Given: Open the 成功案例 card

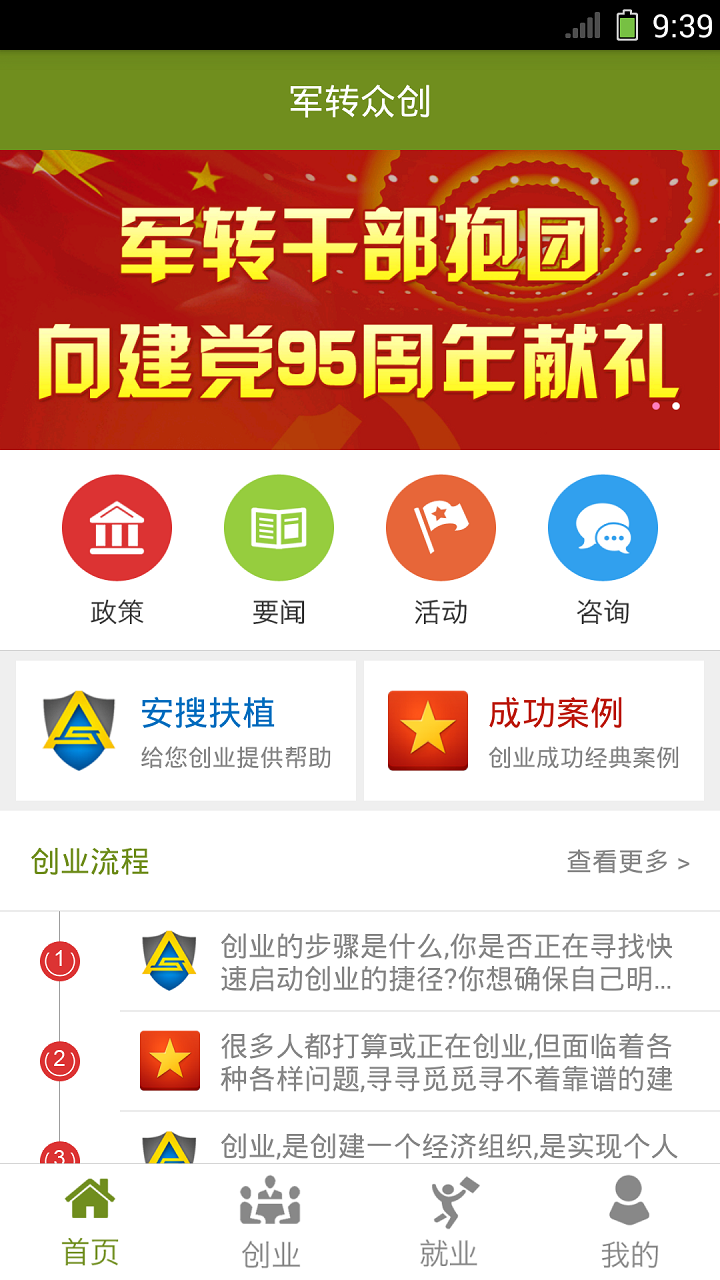Looking at the screenshot, I should 534,731.
